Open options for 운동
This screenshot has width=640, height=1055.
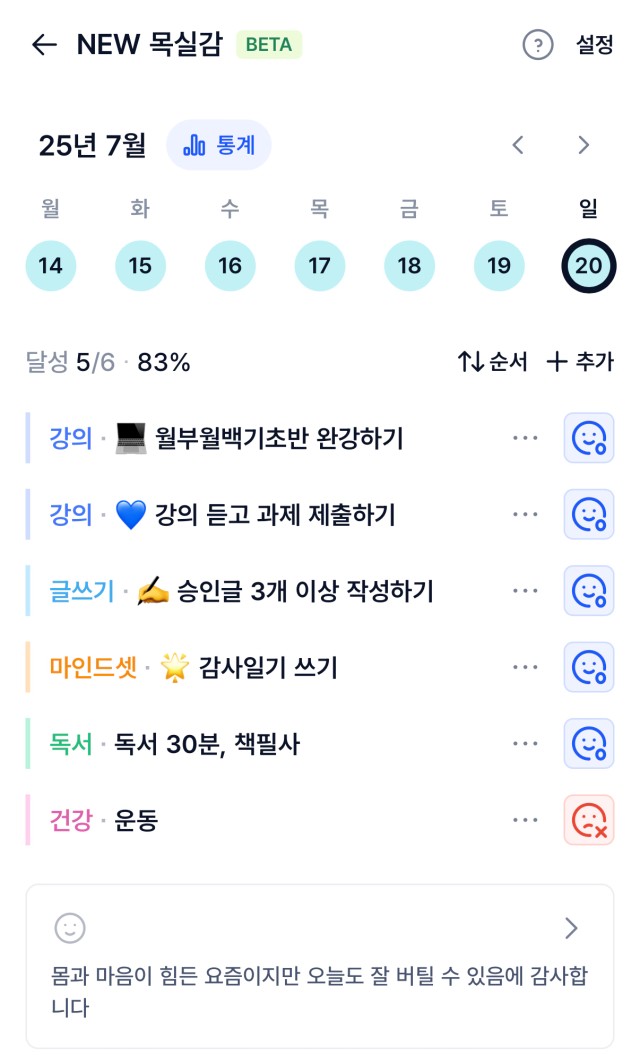pyautogui.click(x=525, y=820)
